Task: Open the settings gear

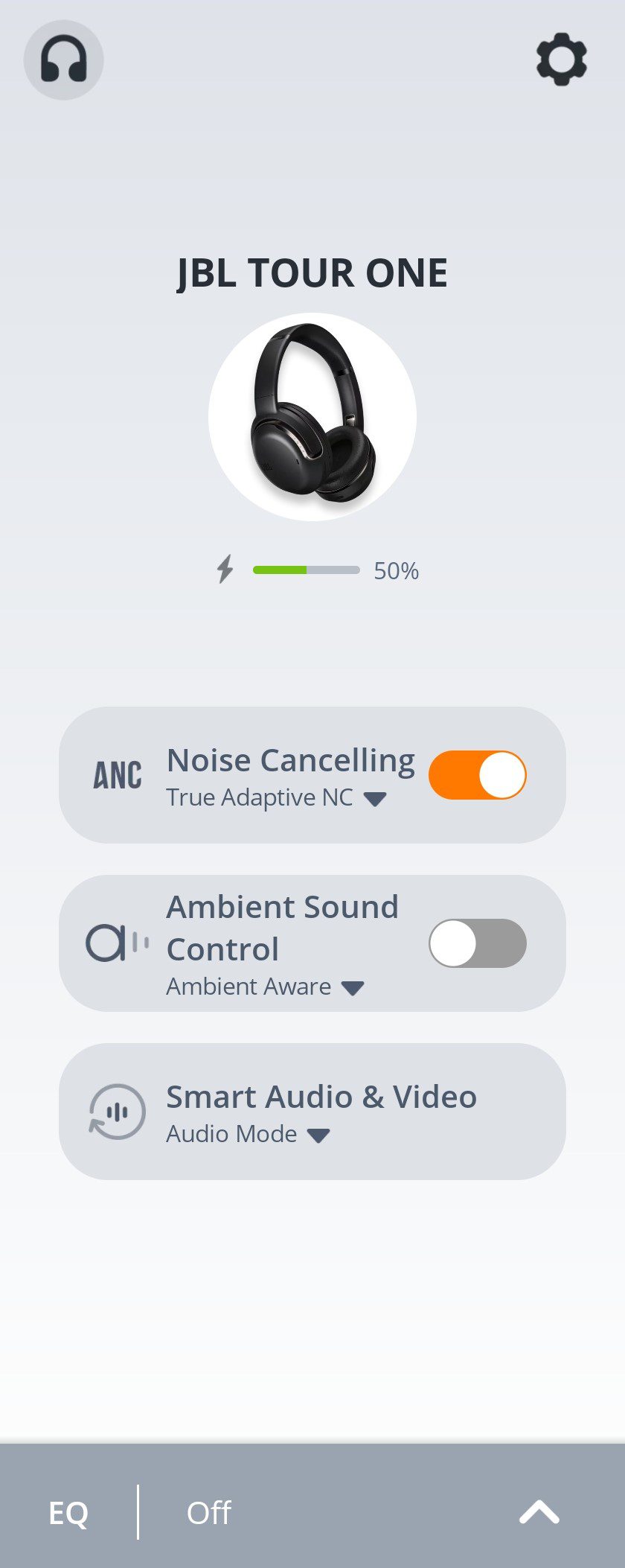Action: 562,60
